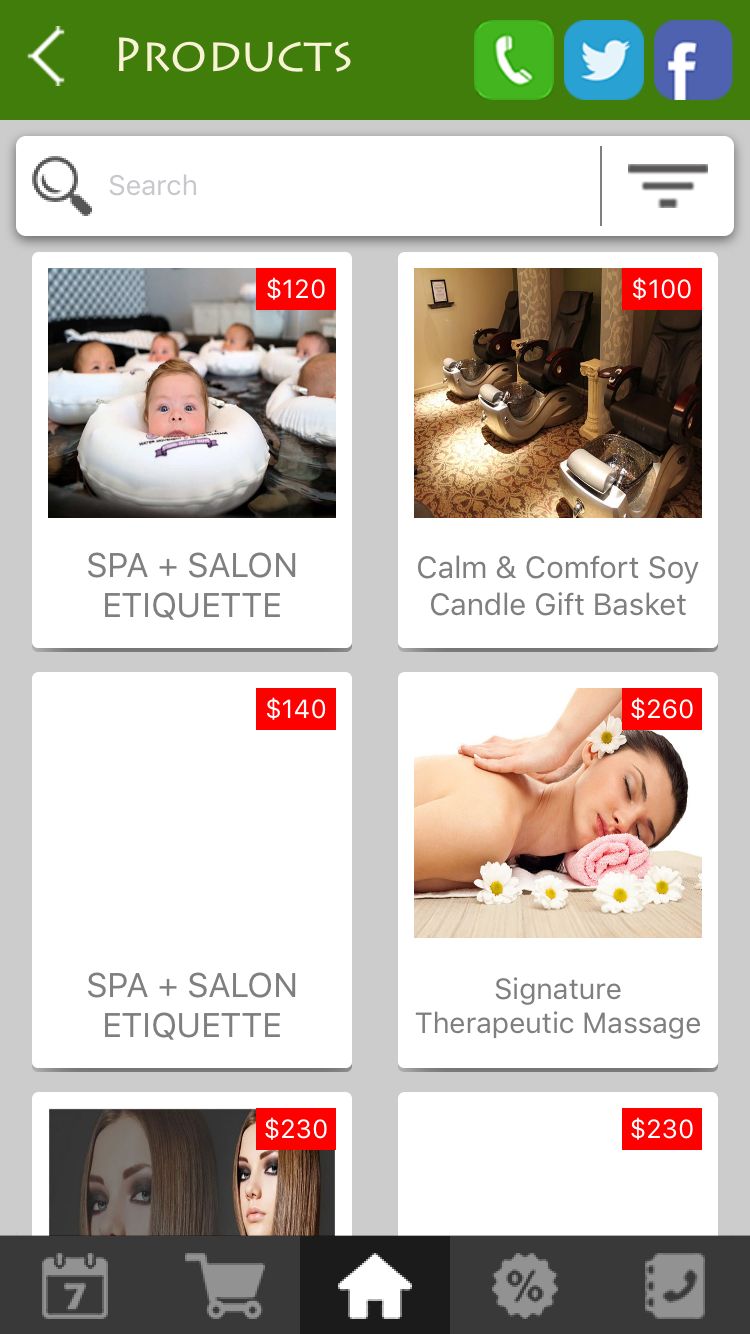Viewport: 750px width, 1334px height.
Task: Open the $120 SPA + SALON ETIQUETTE product
Action: pyautogui.click(x=192, y=450)
